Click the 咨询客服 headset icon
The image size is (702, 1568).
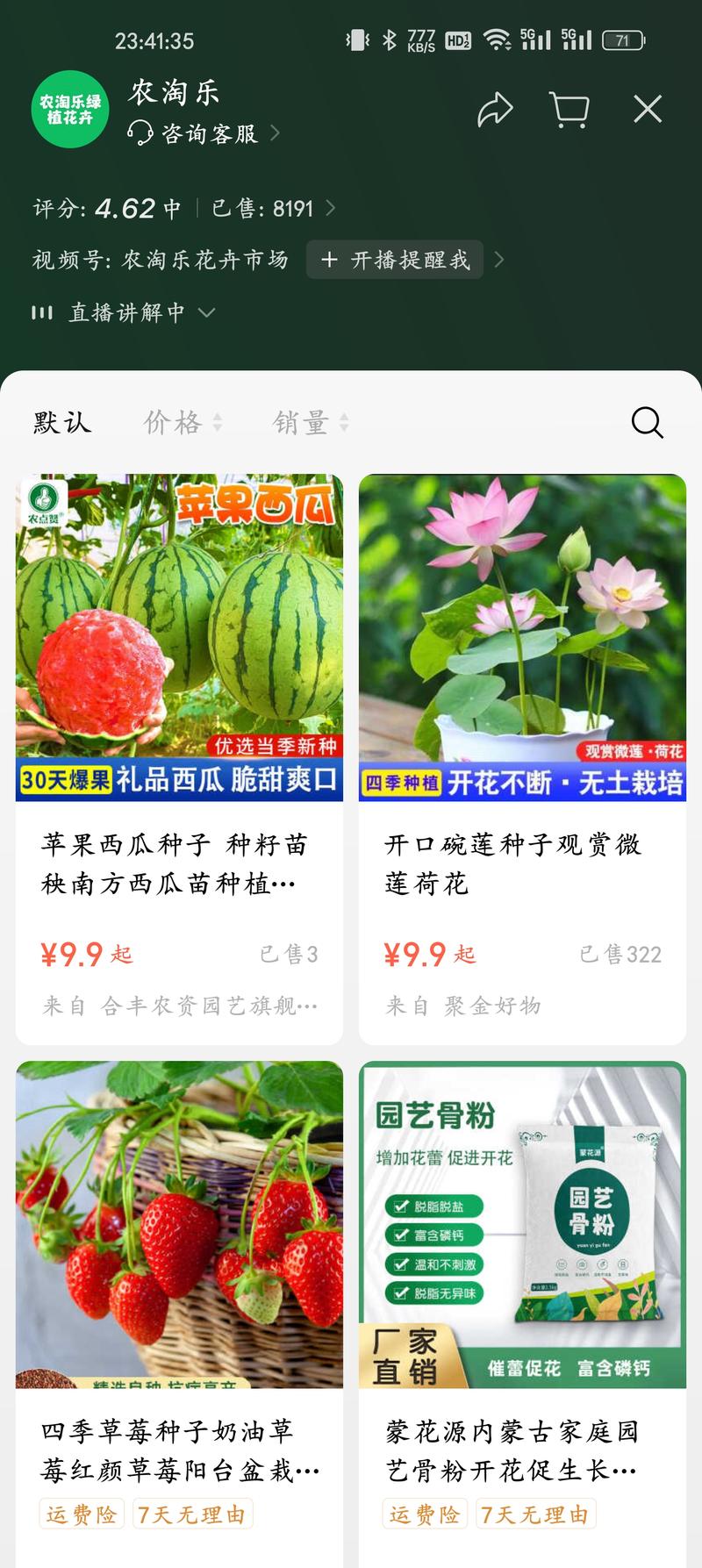[x=140, y=134]
